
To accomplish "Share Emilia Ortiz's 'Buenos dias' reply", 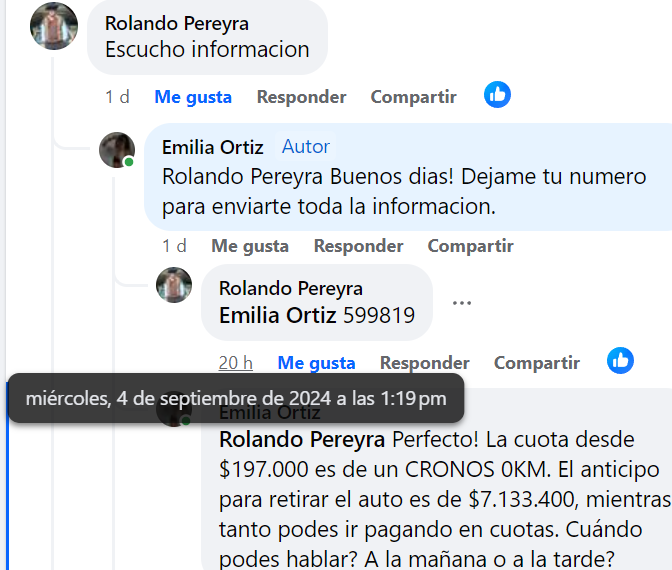I will click(x=470, y=246).
